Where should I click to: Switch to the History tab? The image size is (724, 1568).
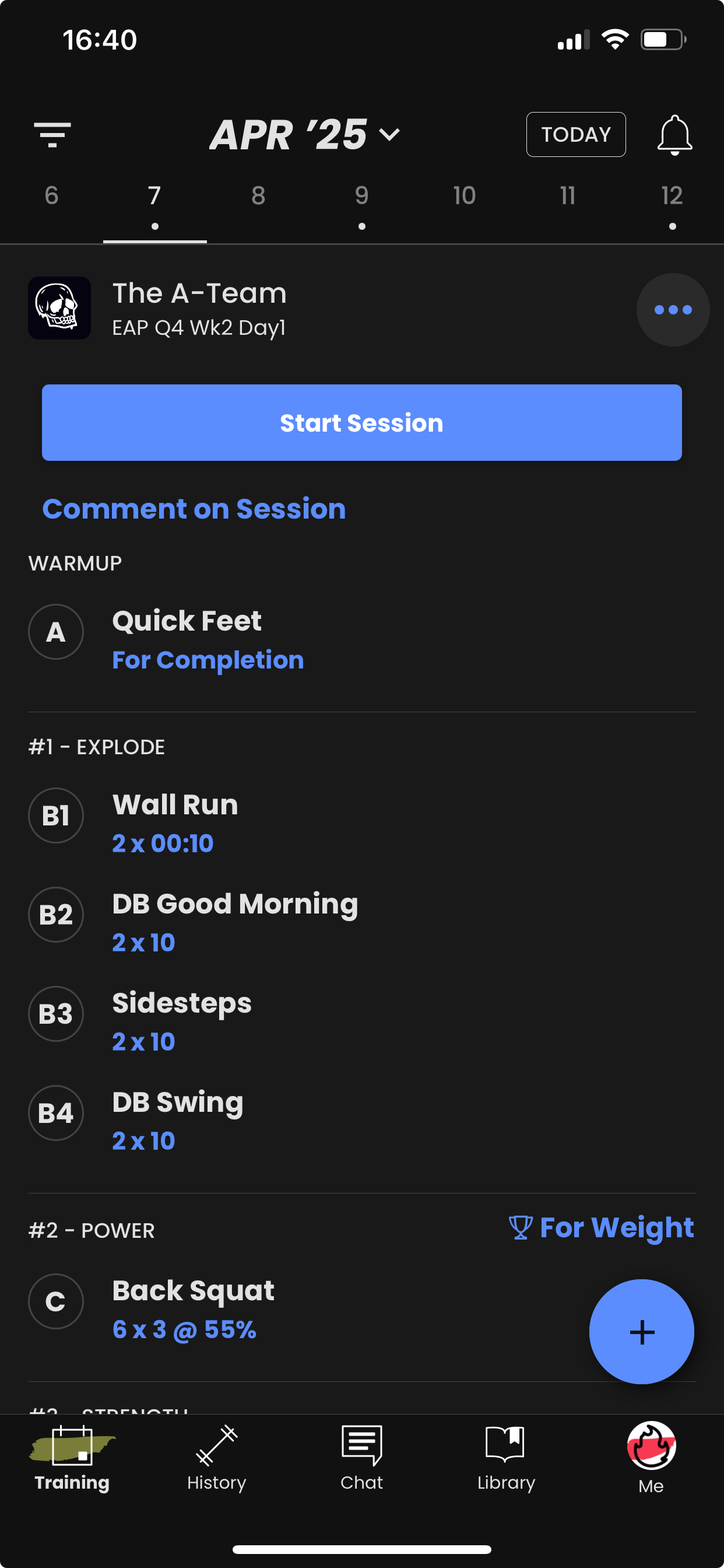pyautogui.click(x=217, y=1458)
